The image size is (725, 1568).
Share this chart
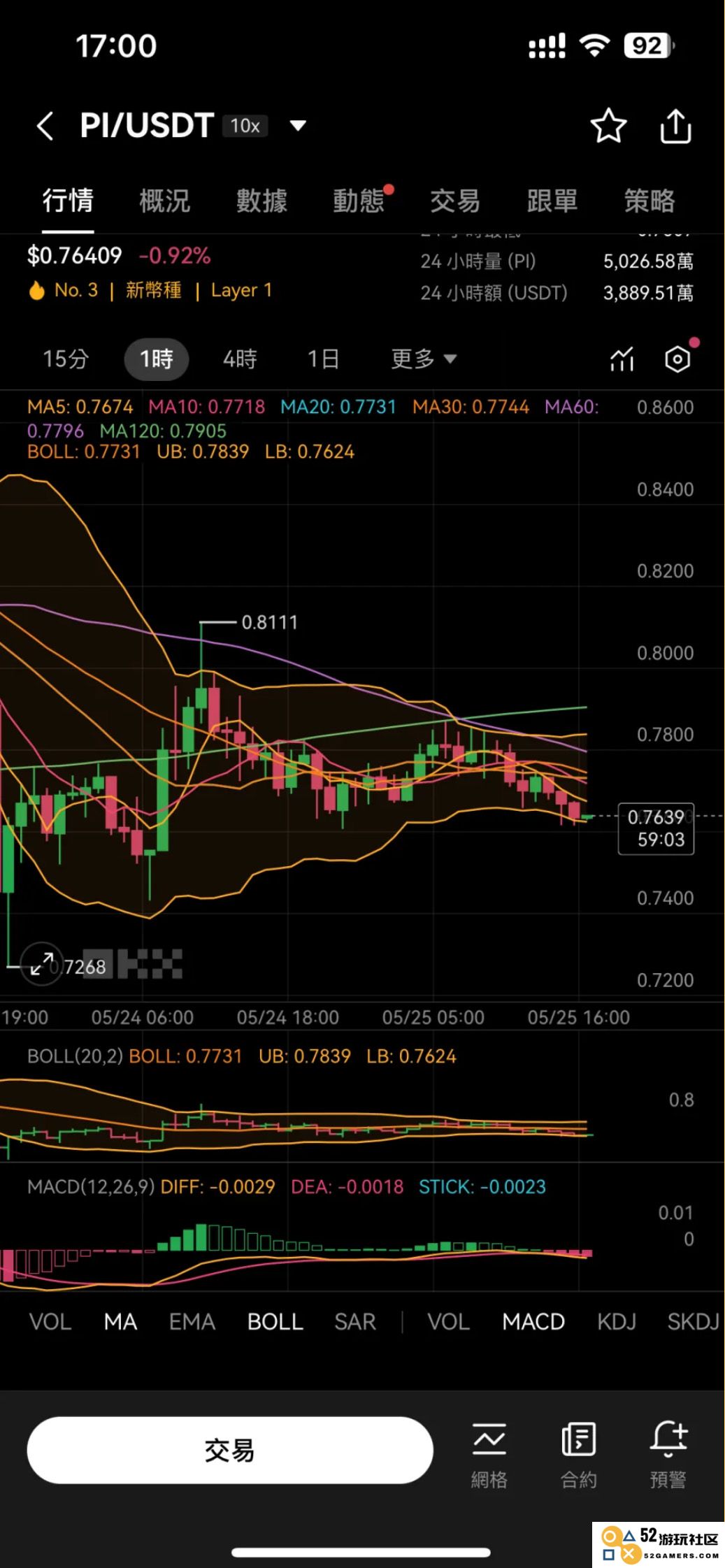pos(675,127)
